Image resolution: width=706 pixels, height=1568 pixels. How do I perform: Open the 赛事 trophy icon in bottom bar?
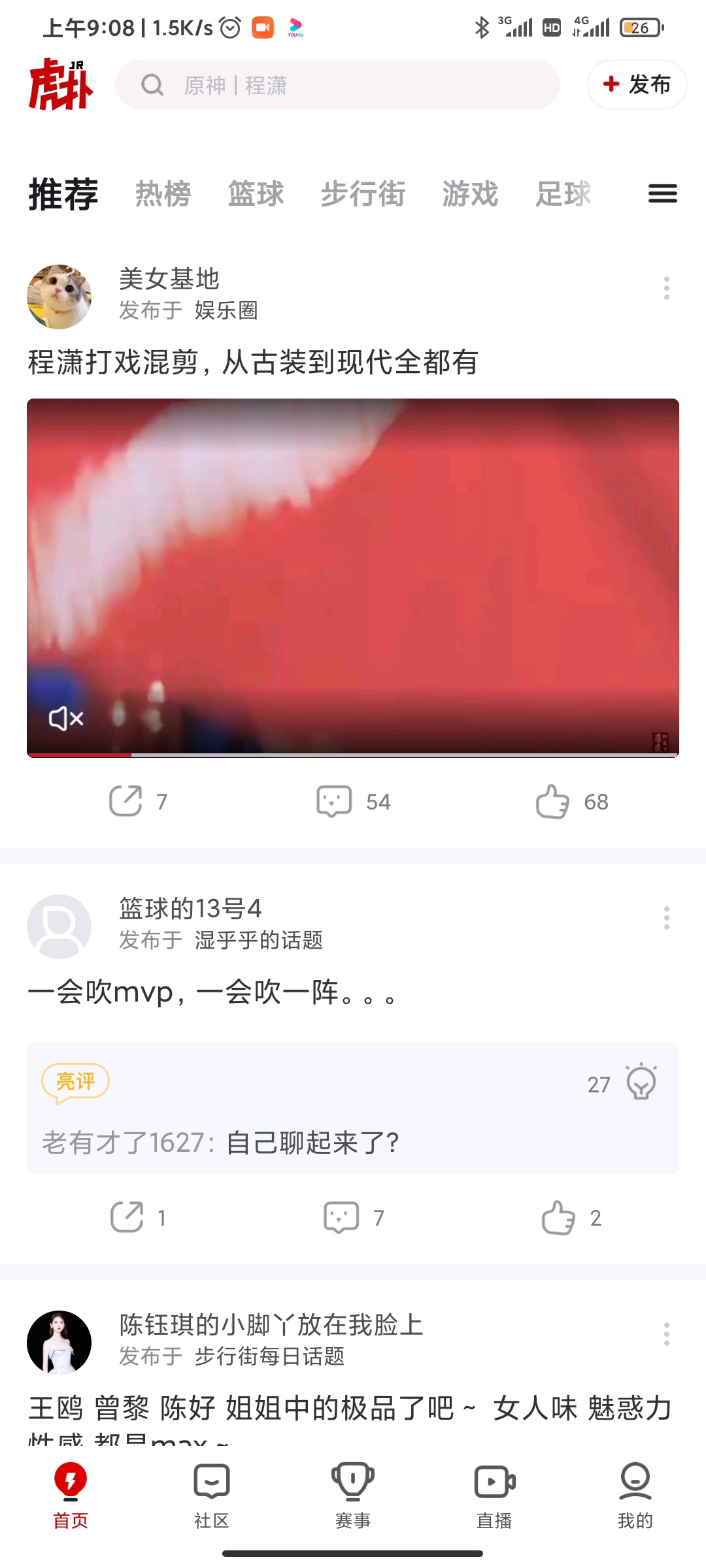point(353,1483)
